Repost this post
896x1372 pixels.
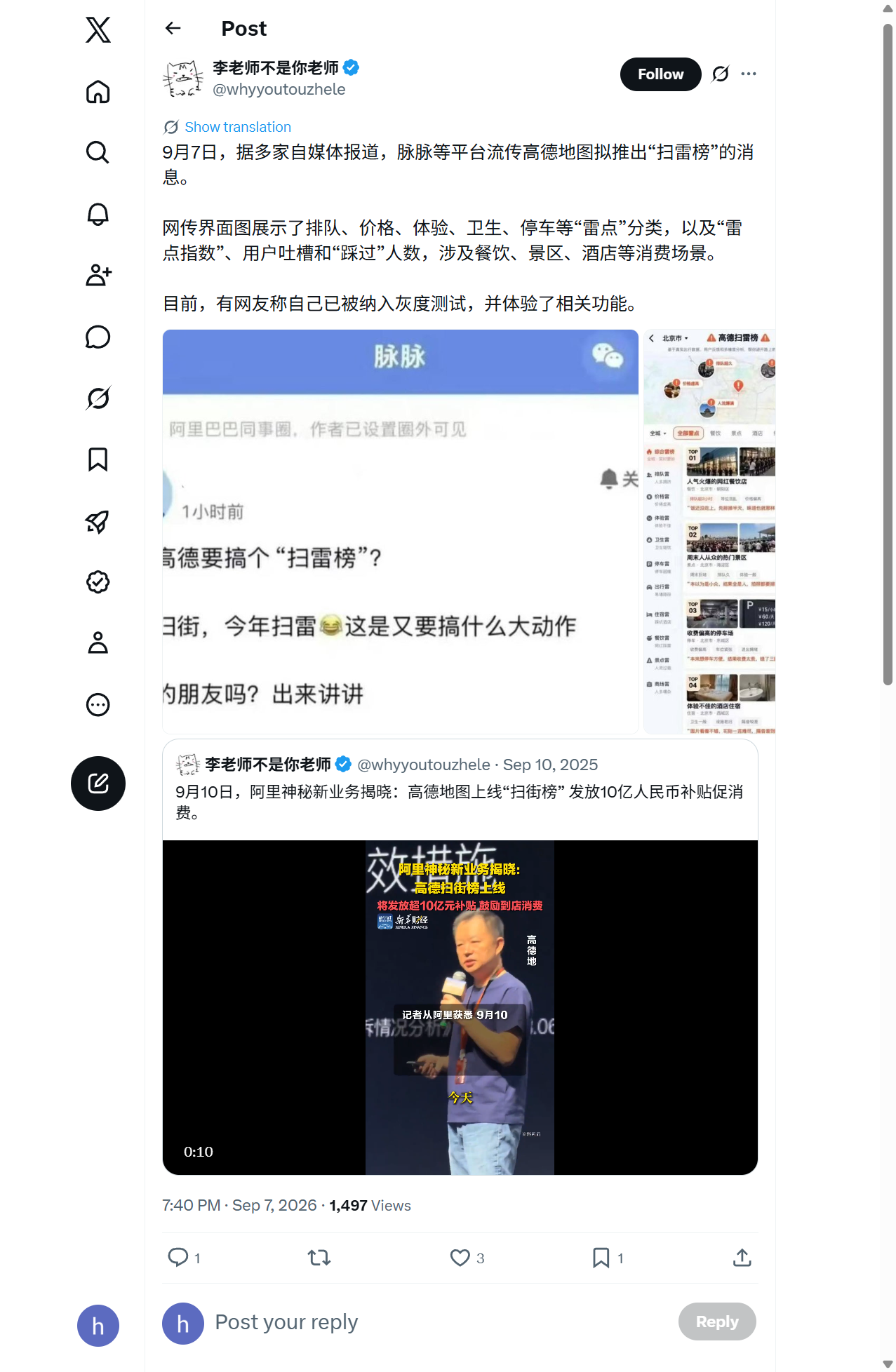coord(319,1258)
